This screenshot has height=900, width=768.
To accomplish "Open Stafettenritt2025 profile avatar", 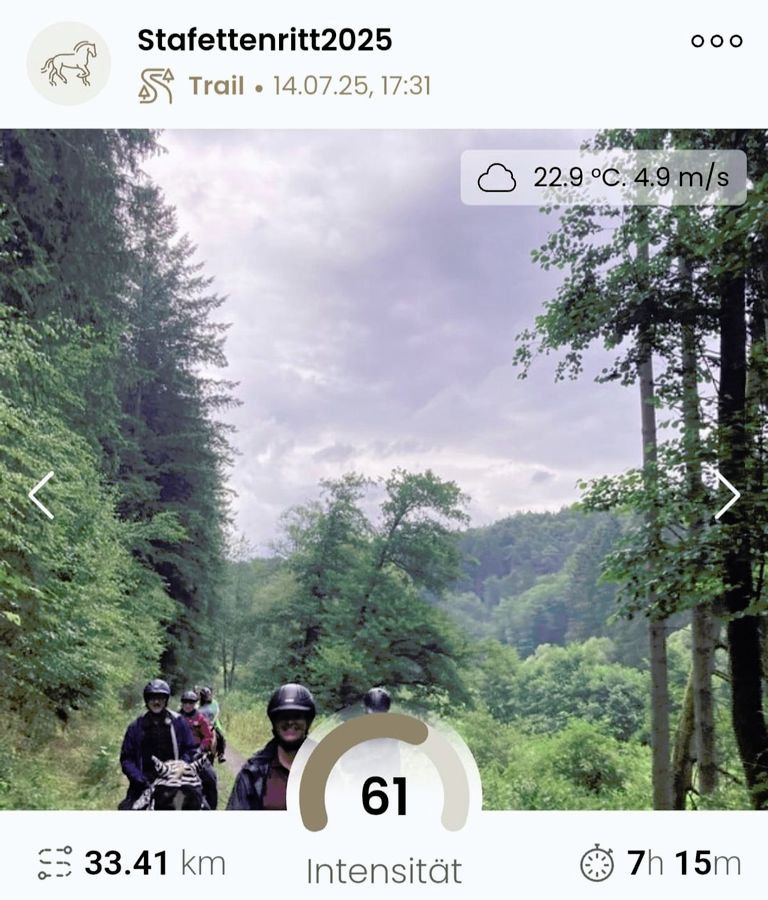I will coord(68,63).
